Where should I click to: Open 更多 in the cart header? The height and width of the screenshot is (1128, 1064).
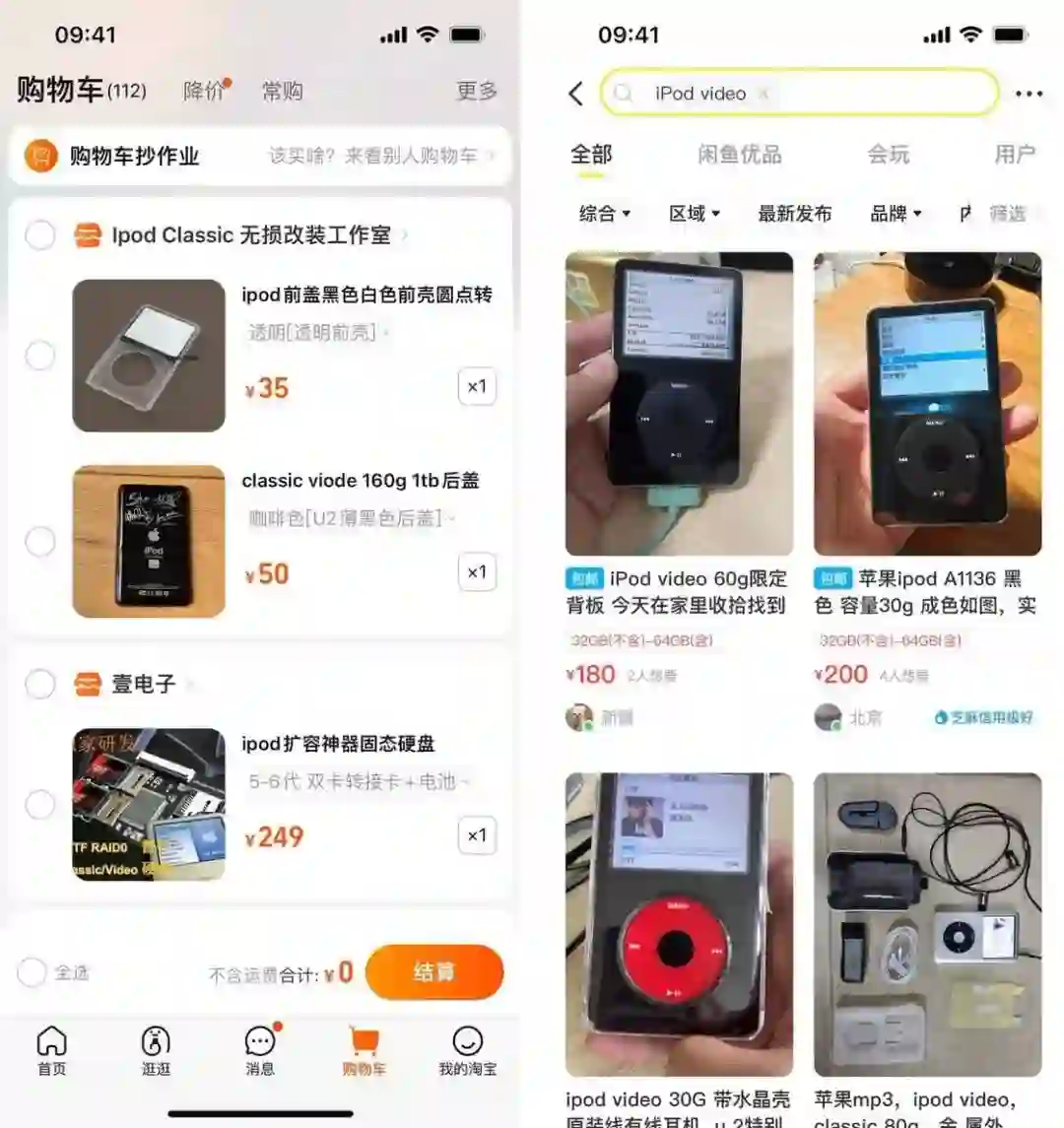476,91
